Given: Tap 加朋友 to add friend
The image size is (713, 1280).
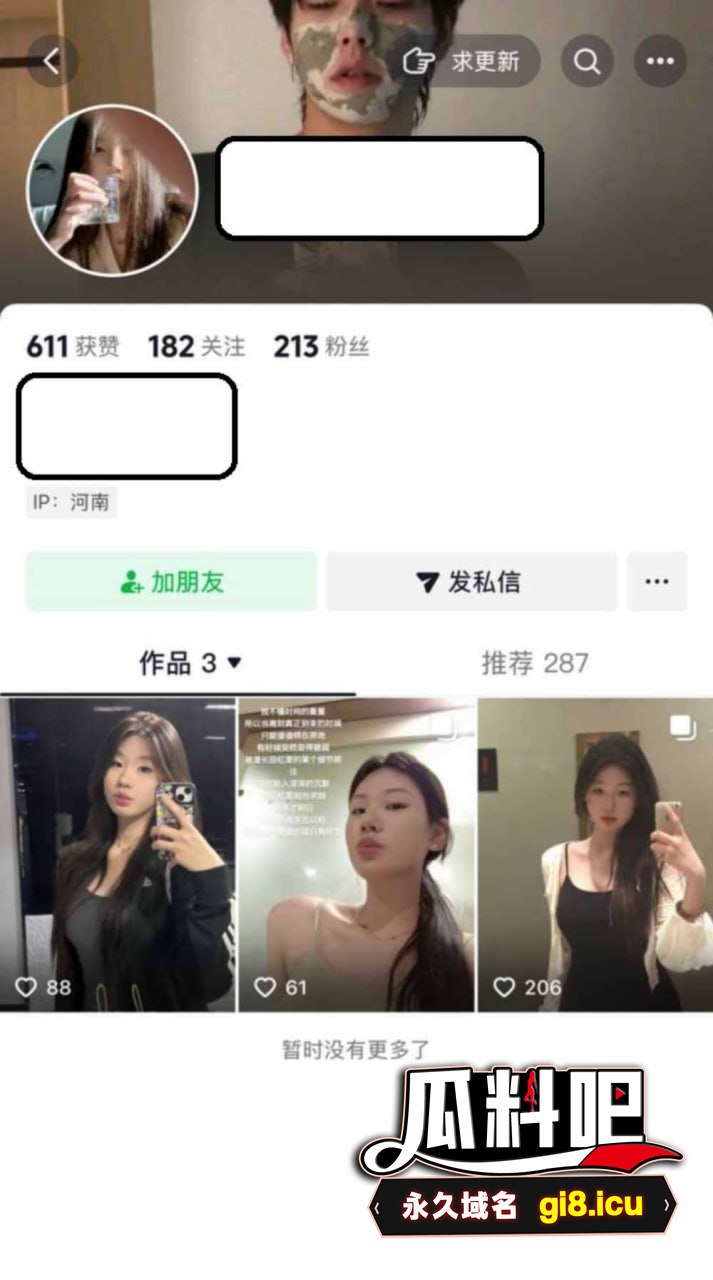Looking at the screenshot, I should tap(171, 582).
